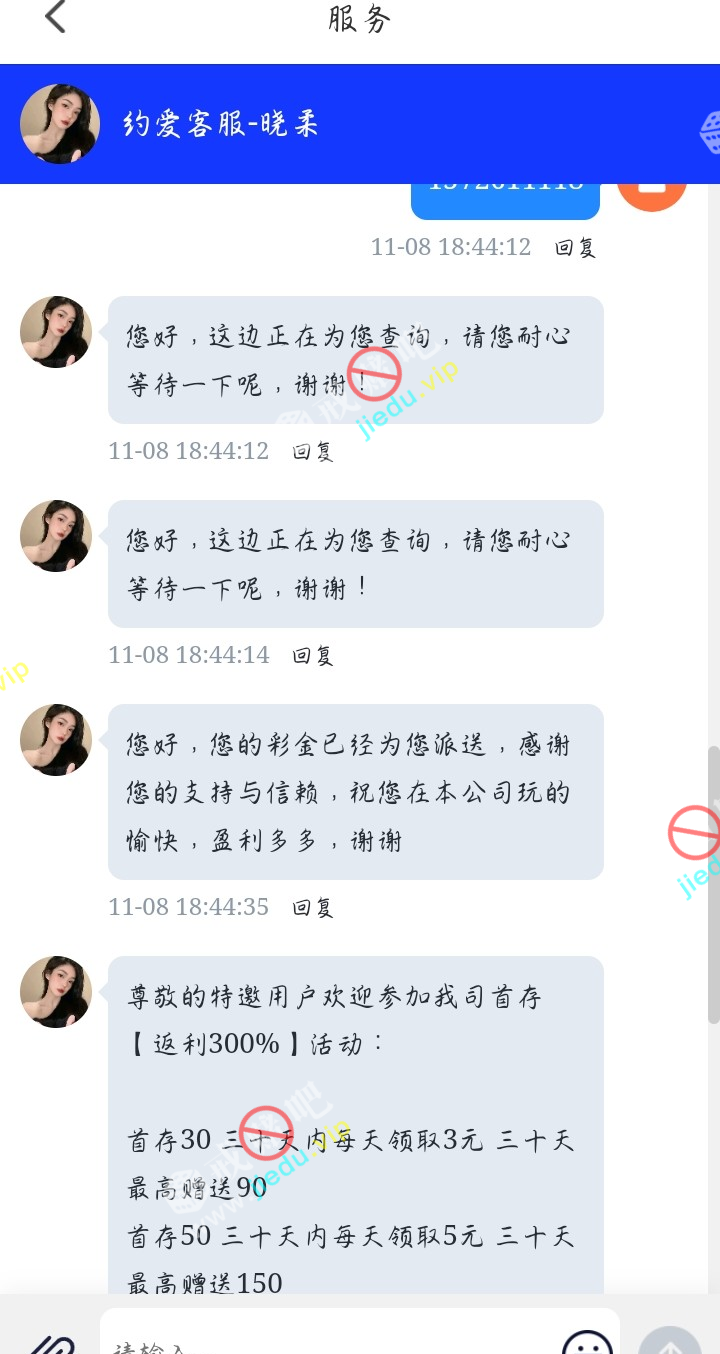Viewport: 720px width, 1354px height.
Task: Focus the 请输入 message input field
Action: (330, 1340)
